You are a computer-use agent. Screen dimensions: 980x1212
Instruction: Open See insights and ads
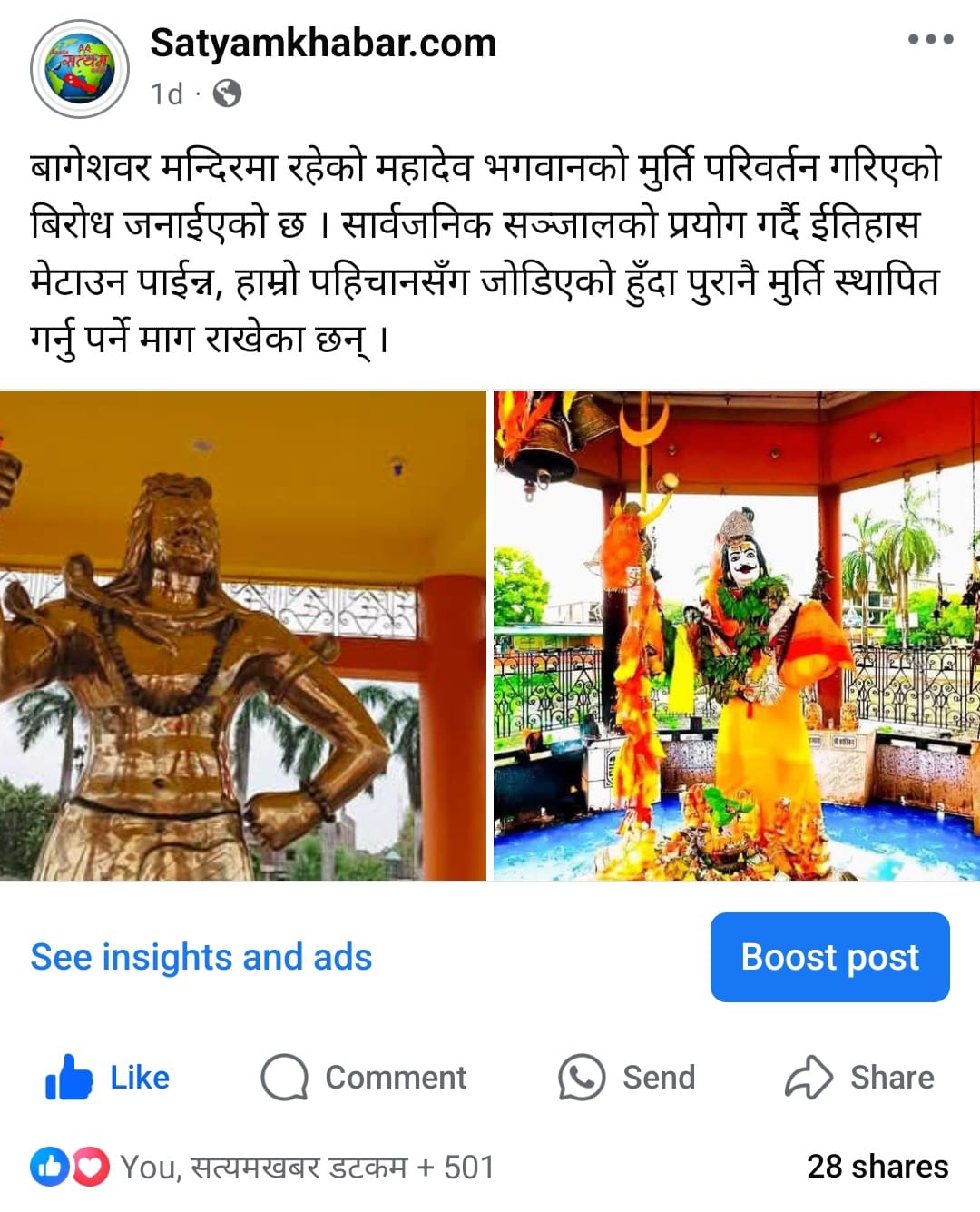click(x=201, y=957)
